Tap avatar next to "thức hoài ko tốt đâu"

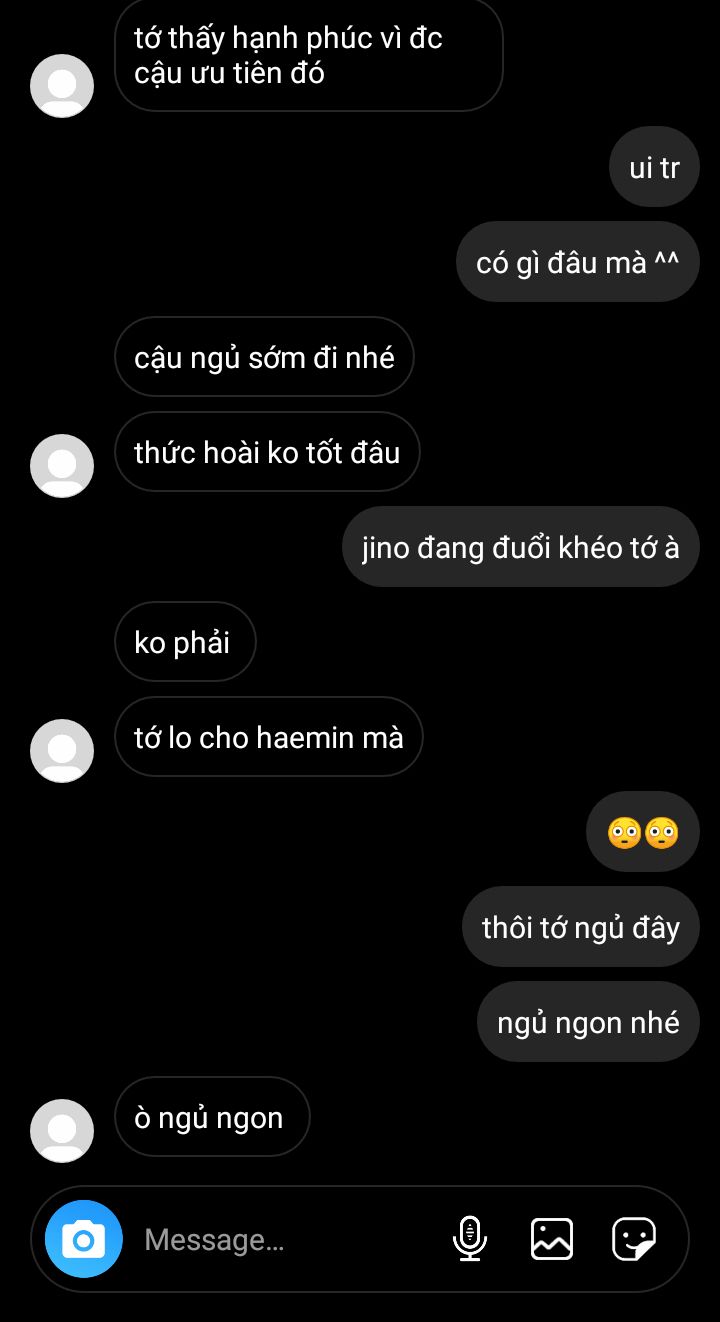[62, 466]
